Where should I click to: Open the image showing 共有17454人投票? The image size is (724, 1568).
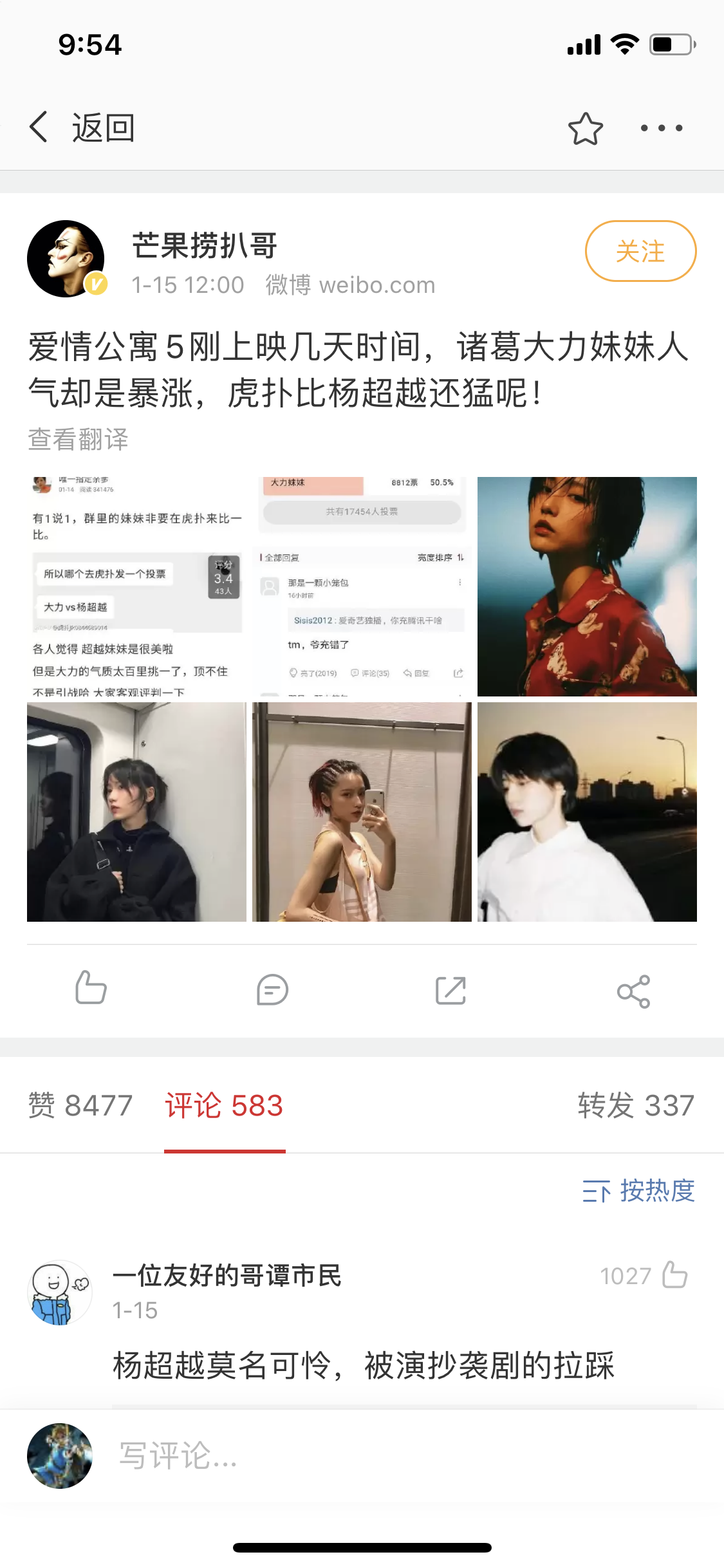tap(362, 586)
